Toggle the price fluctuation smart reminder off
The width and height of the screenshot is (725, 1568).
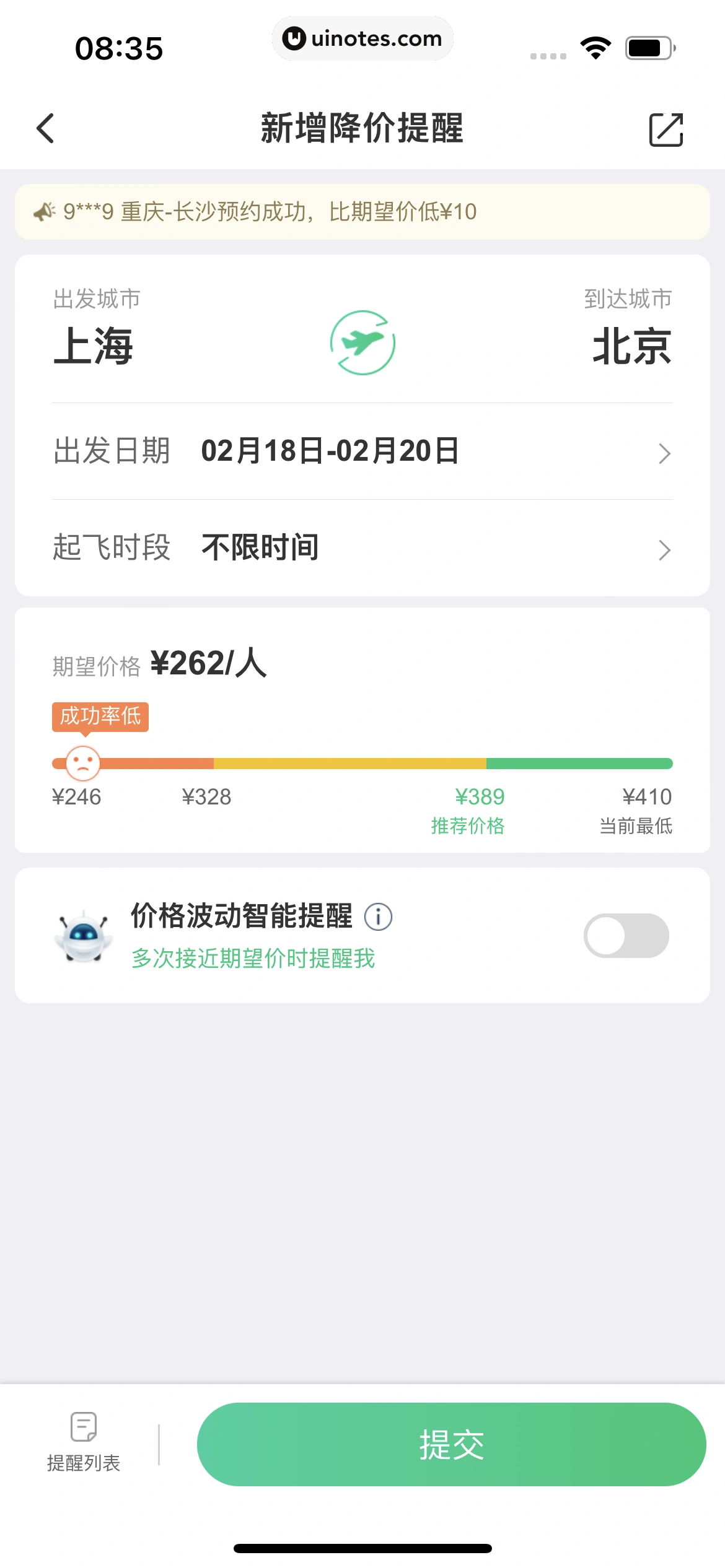click(x=626, y=935)
